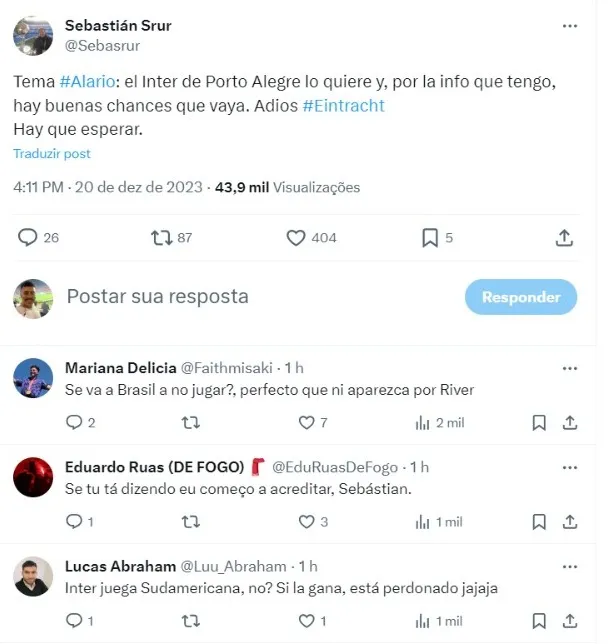Like Eduardo Ruas's comment
612x644 pixels.
click(x=309, y=522)
